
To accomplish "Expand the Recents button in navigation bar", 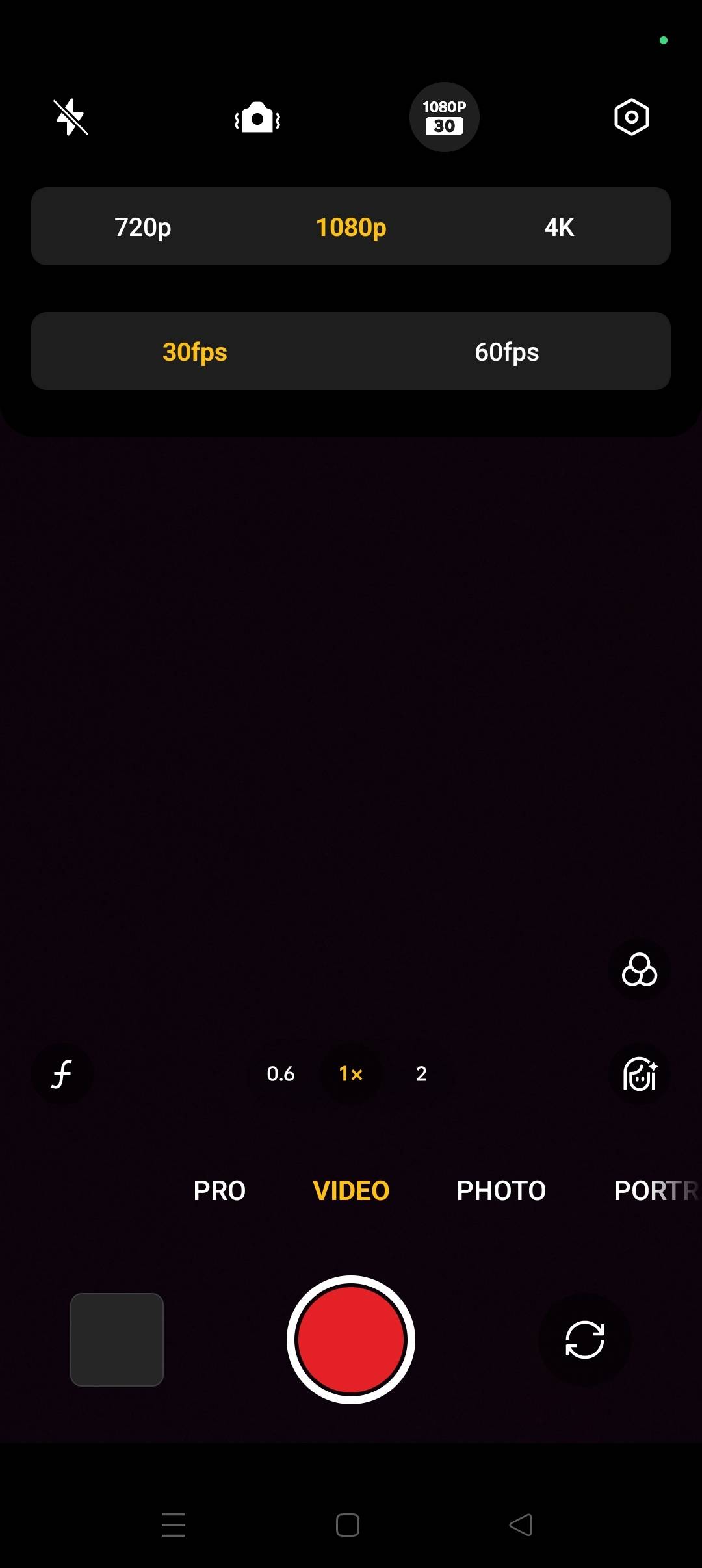I will pyautogui.click(x=174, y=1525).
